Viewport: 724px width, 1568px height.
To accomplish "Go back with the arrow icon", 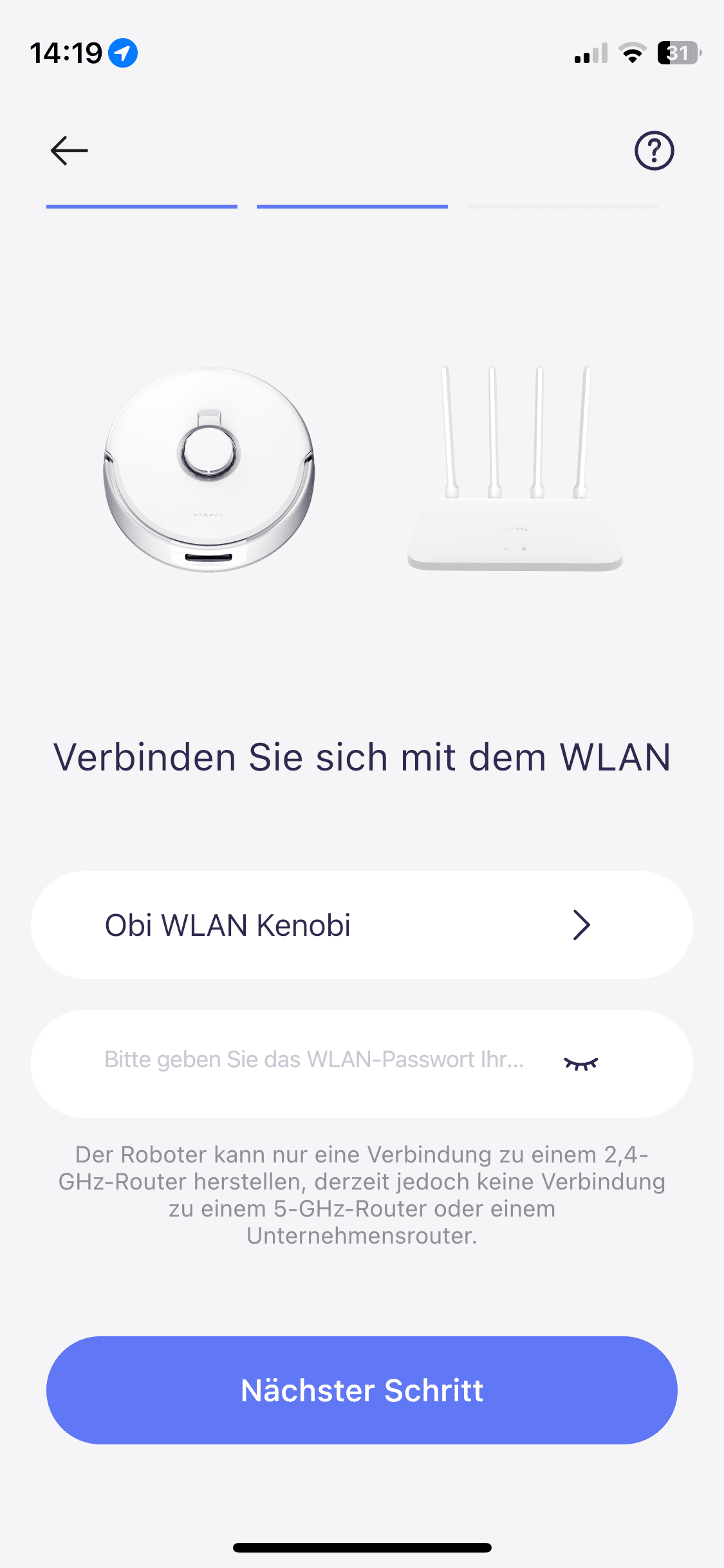I will pyautogui.click(x=70, y=151).
